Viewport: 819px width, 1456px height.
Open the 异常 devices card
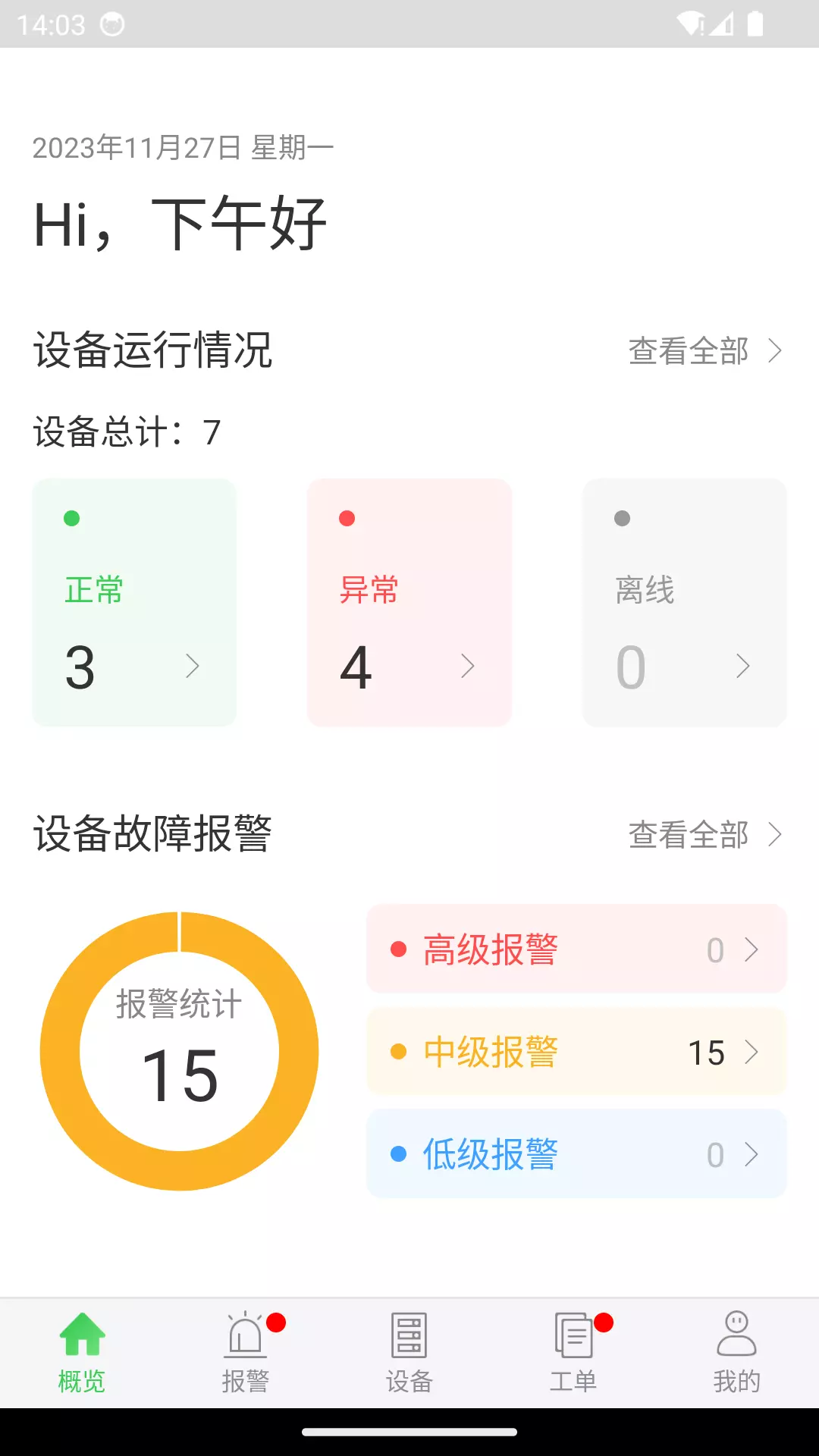click(x=409, y=602)
